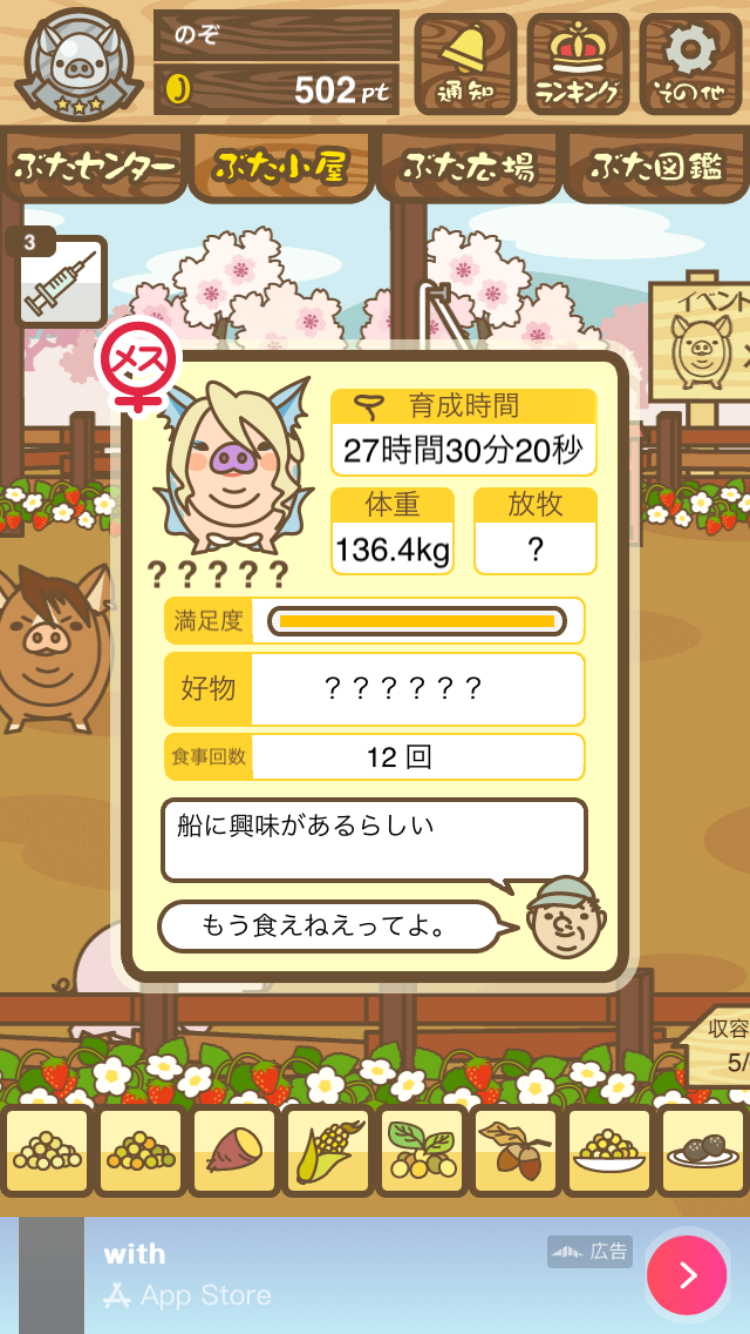This screenshot has width=750, height=1334.
Task: Open その他 settings menu
Action: coord(691,65)
